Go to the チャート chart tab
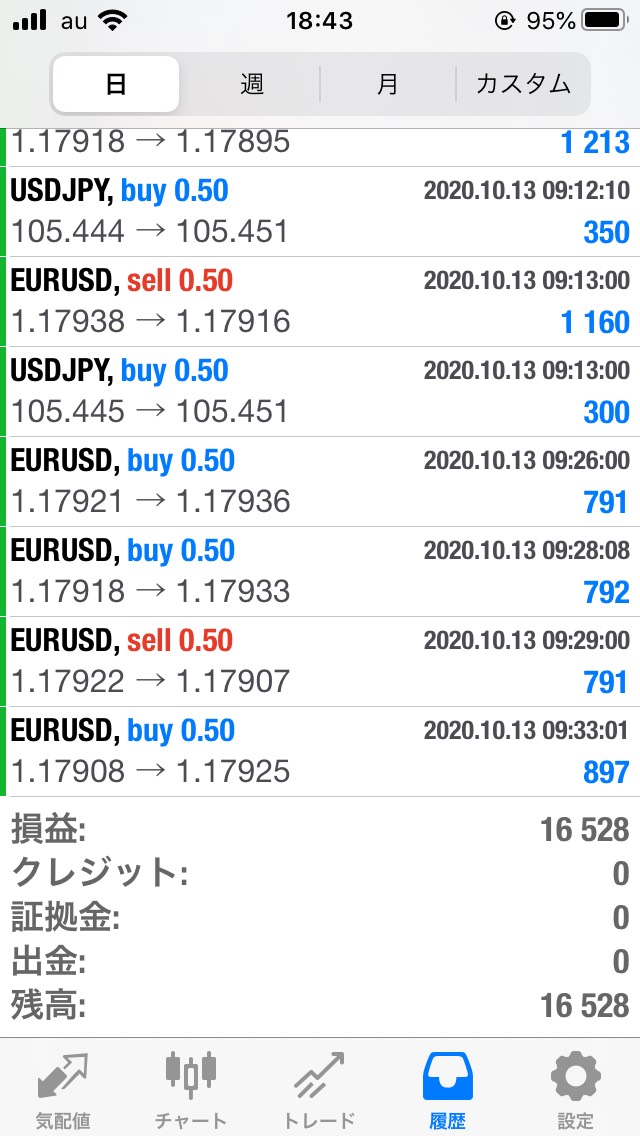This screenshot has height=1136, width=640. pyautogui.click(x=190, y=1088)
